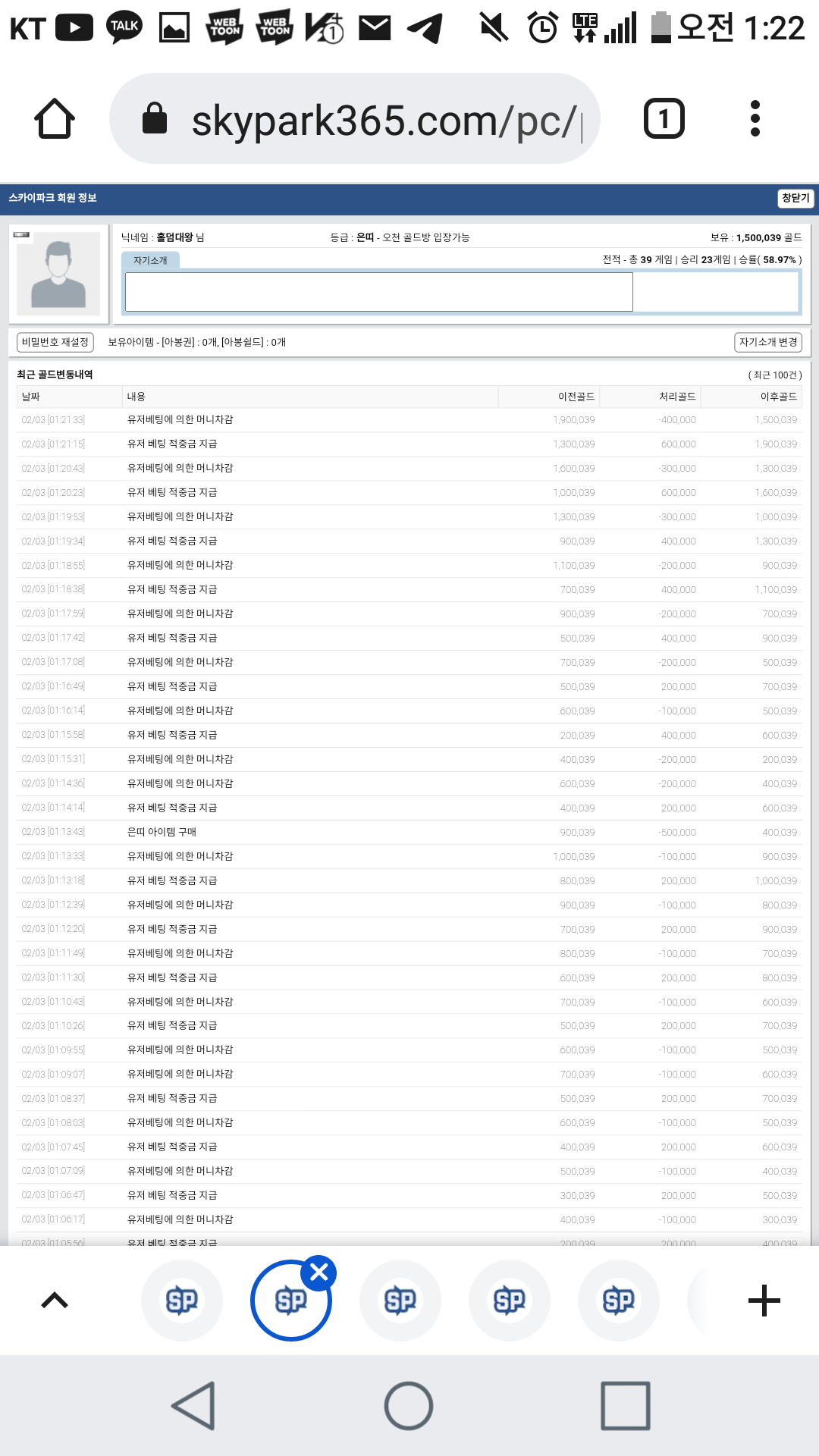
Task: Add a new browser tab
Action: coord(764,1301)
